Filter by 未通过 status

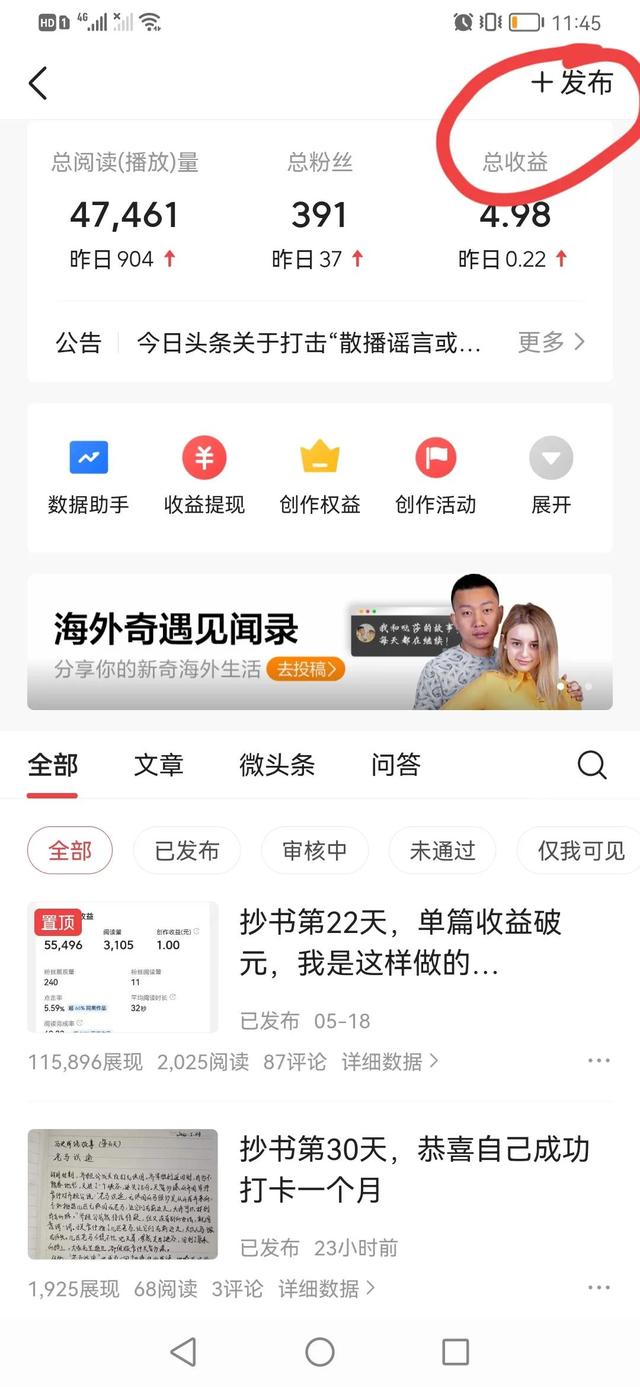442,851
